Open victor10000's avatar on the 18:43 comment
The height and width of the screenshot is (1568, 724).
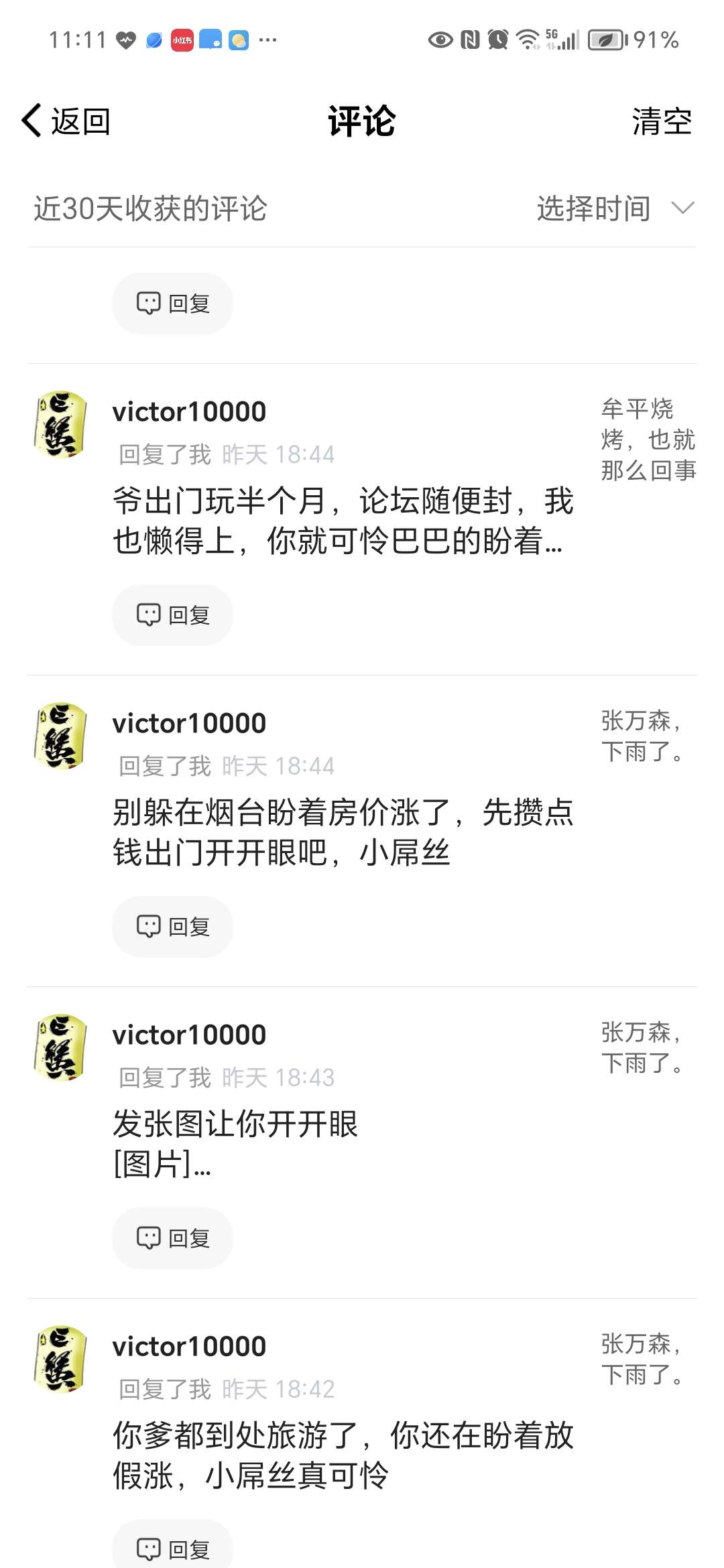click(60, 1048)
